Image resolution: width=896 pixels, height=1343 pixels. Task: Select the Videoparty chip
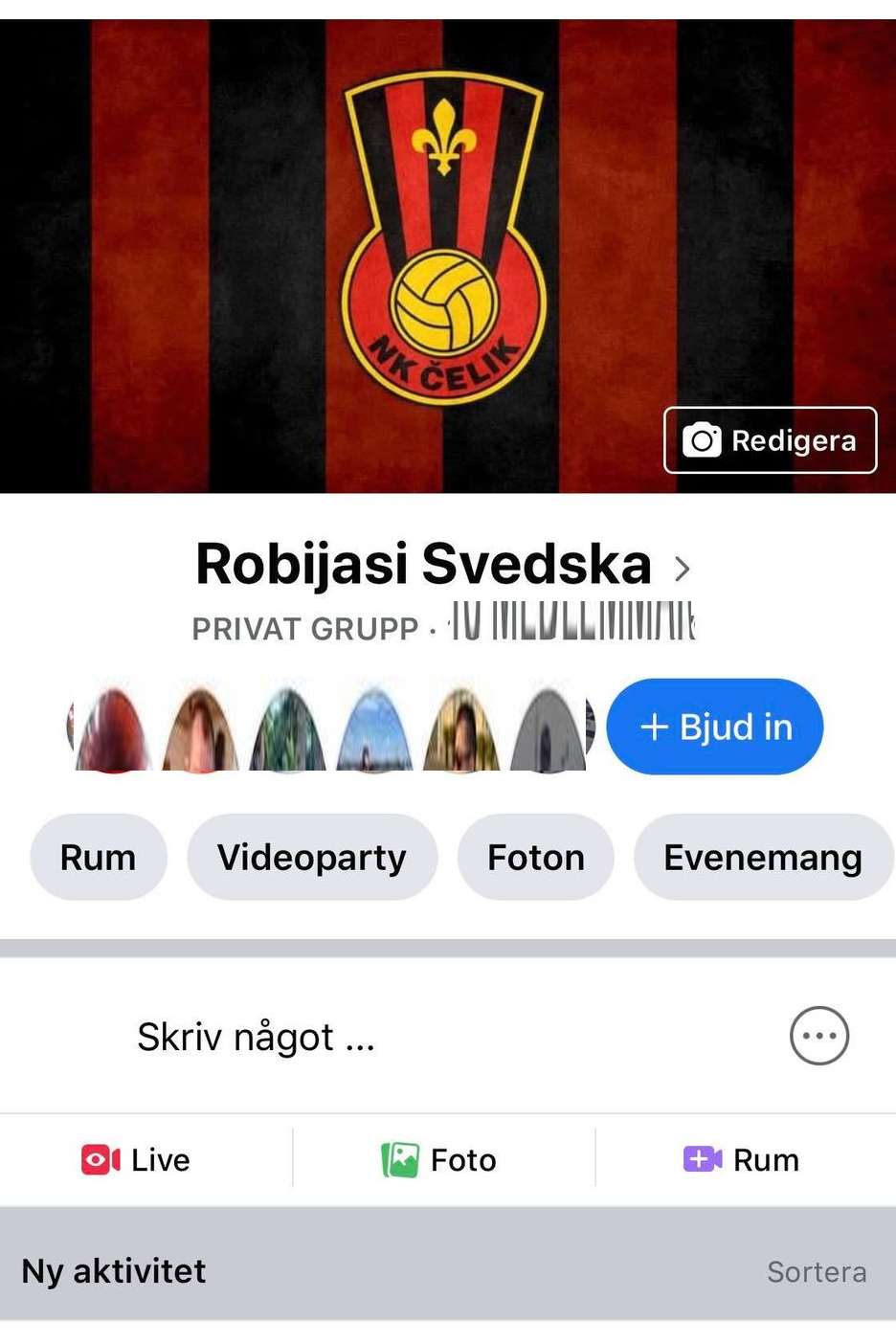point(311,857)
